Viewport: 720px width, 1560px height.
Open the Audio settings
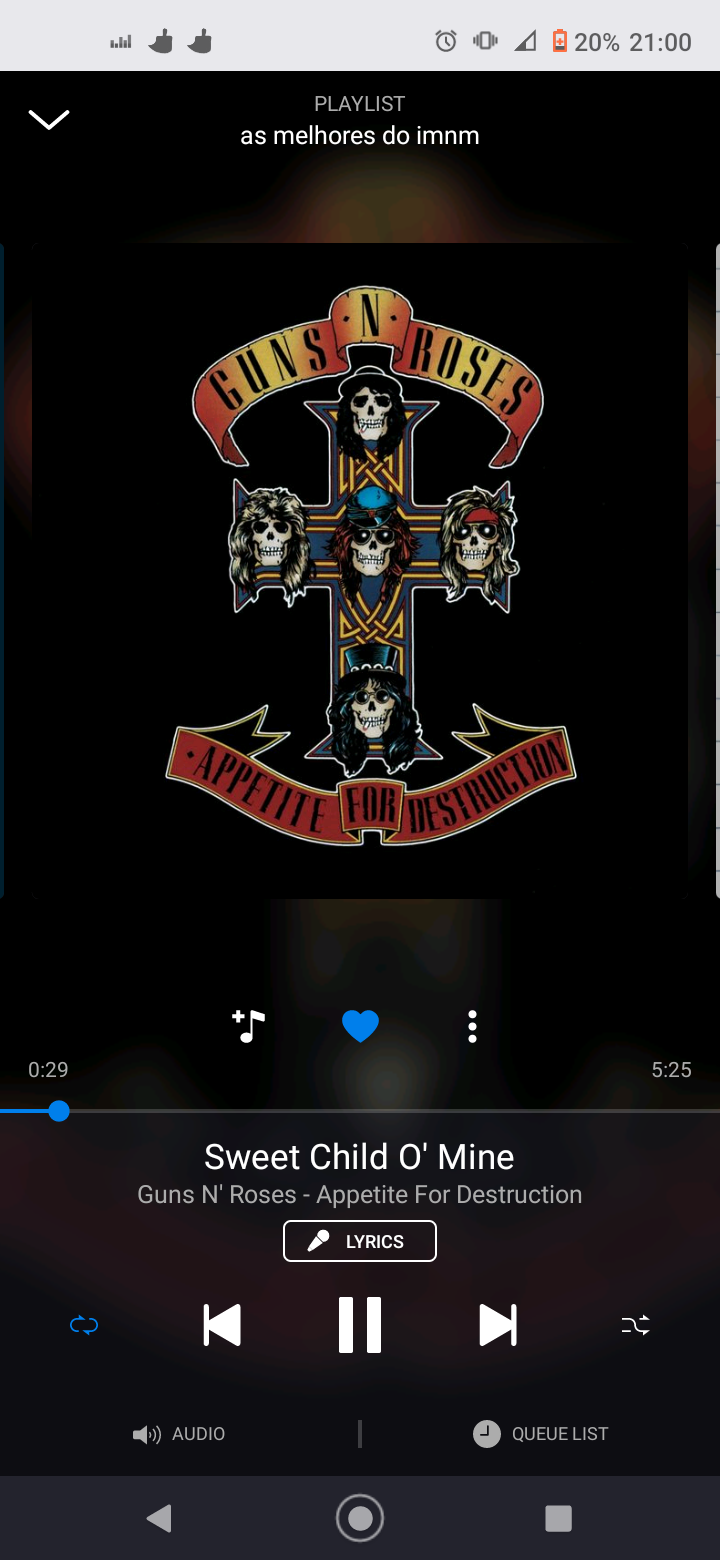[x=180, y=1434]
